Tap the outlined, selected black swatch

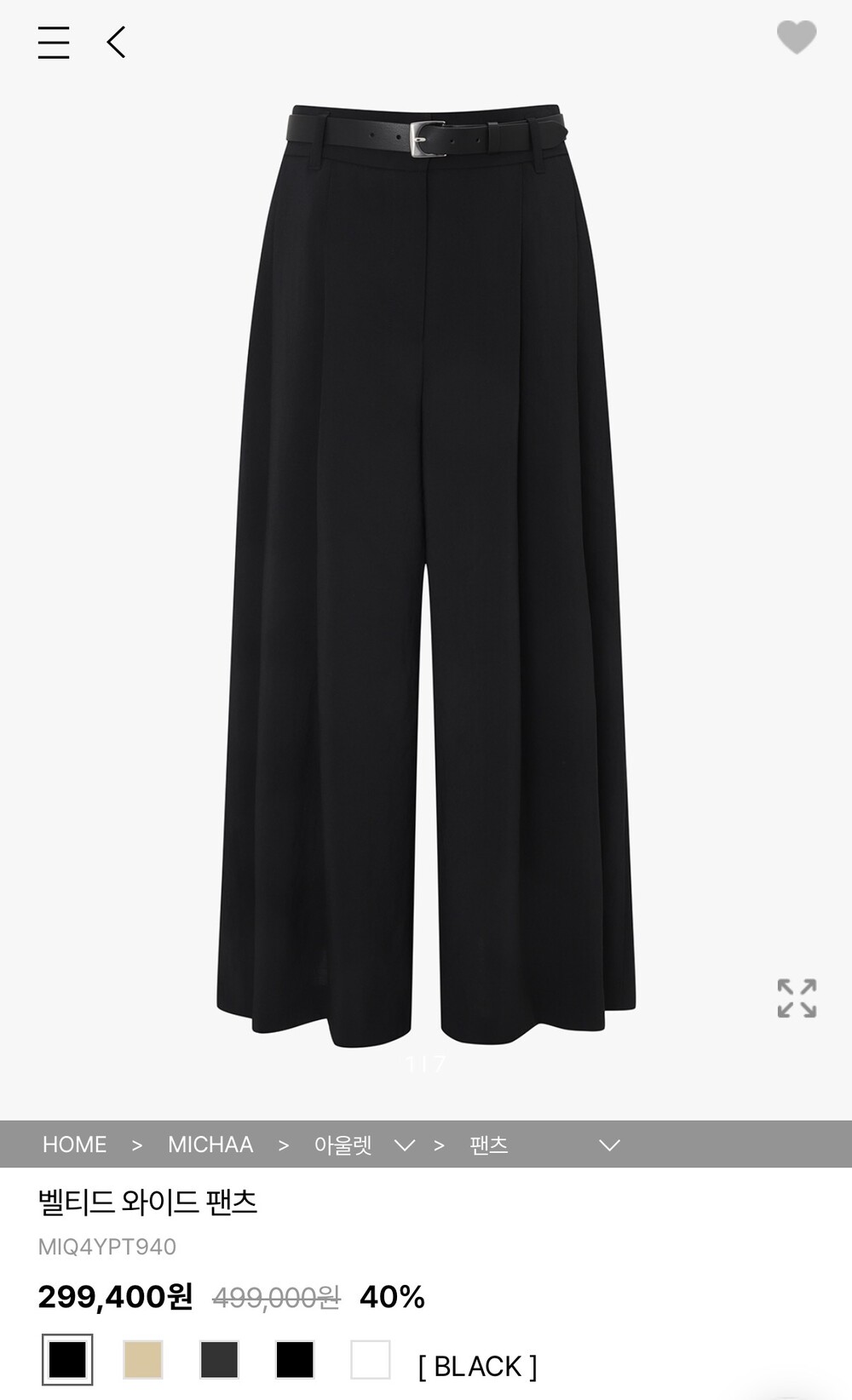pos(67,1359)
